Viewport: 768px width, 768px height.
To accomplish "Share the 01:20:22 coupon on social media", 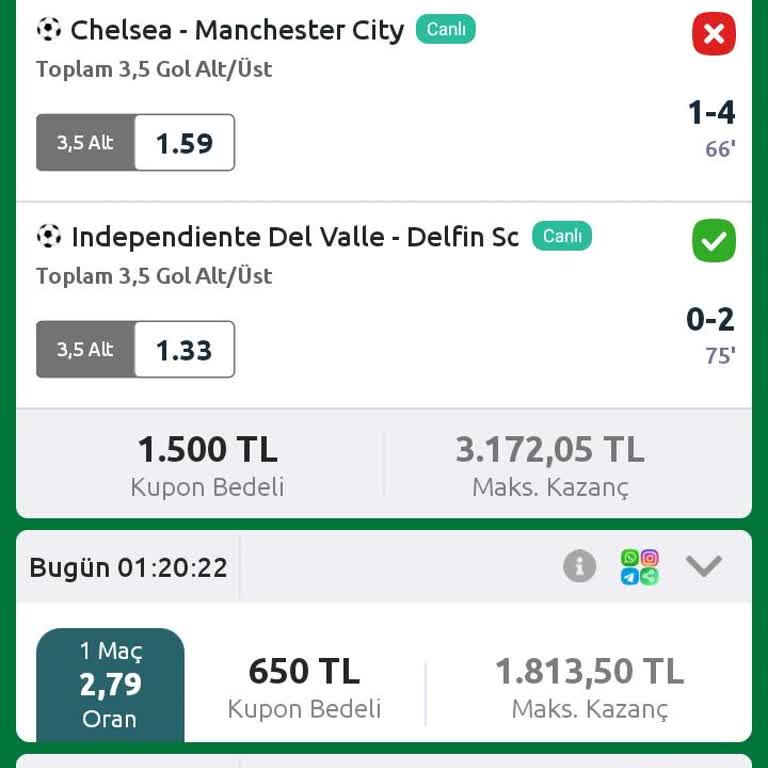I will (640, 566).
